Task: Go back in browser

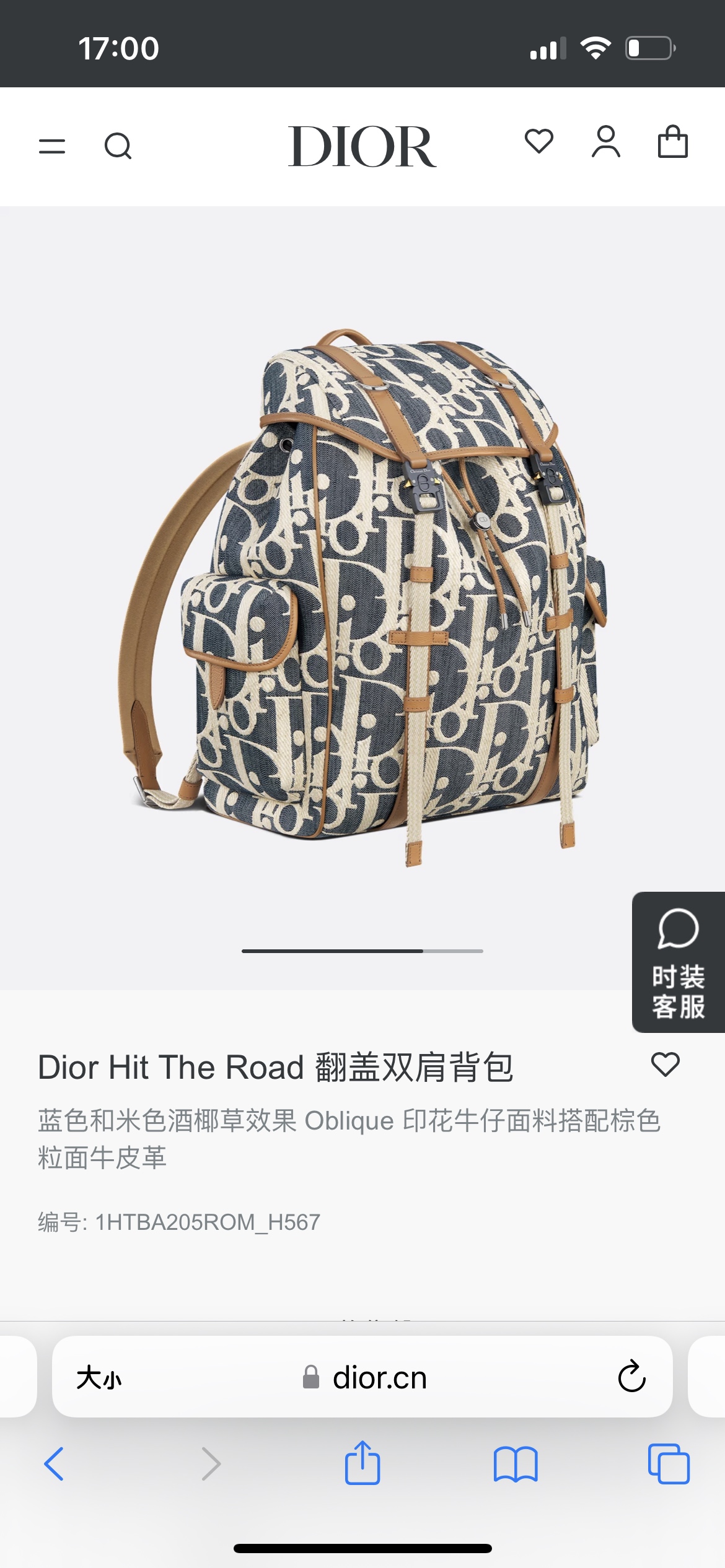Action: click(x=54, y=1464)
